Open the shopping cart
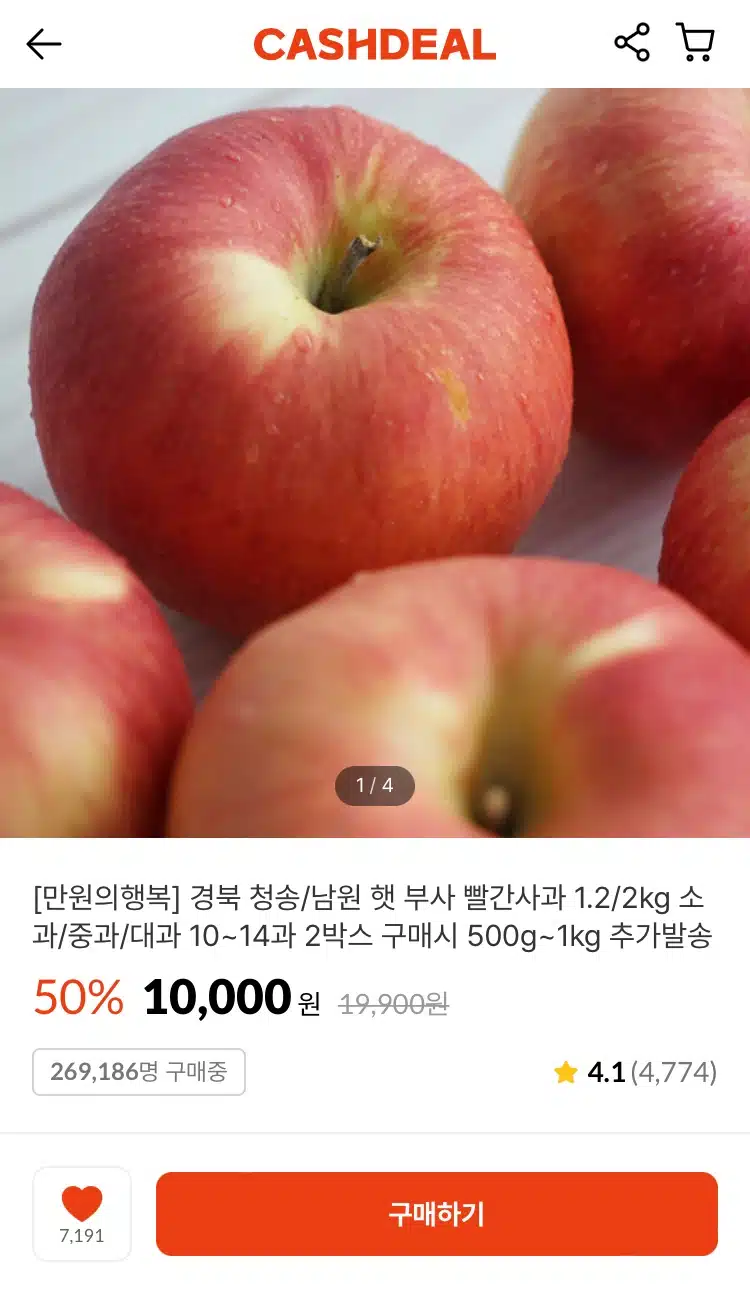The image size is (750, 1294). pyautogui.click(x=695, y=43)
